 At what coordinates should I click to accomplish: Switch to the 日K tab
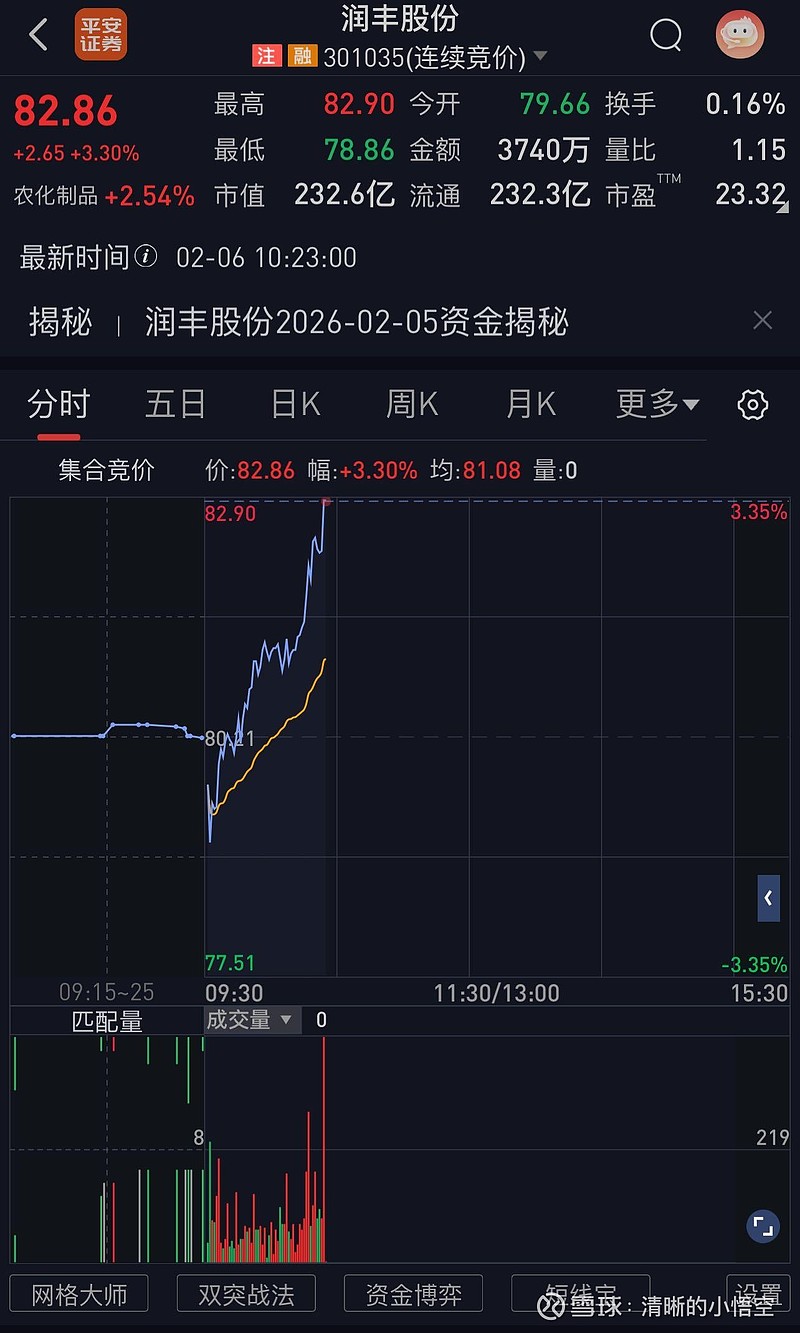point(296,404)
